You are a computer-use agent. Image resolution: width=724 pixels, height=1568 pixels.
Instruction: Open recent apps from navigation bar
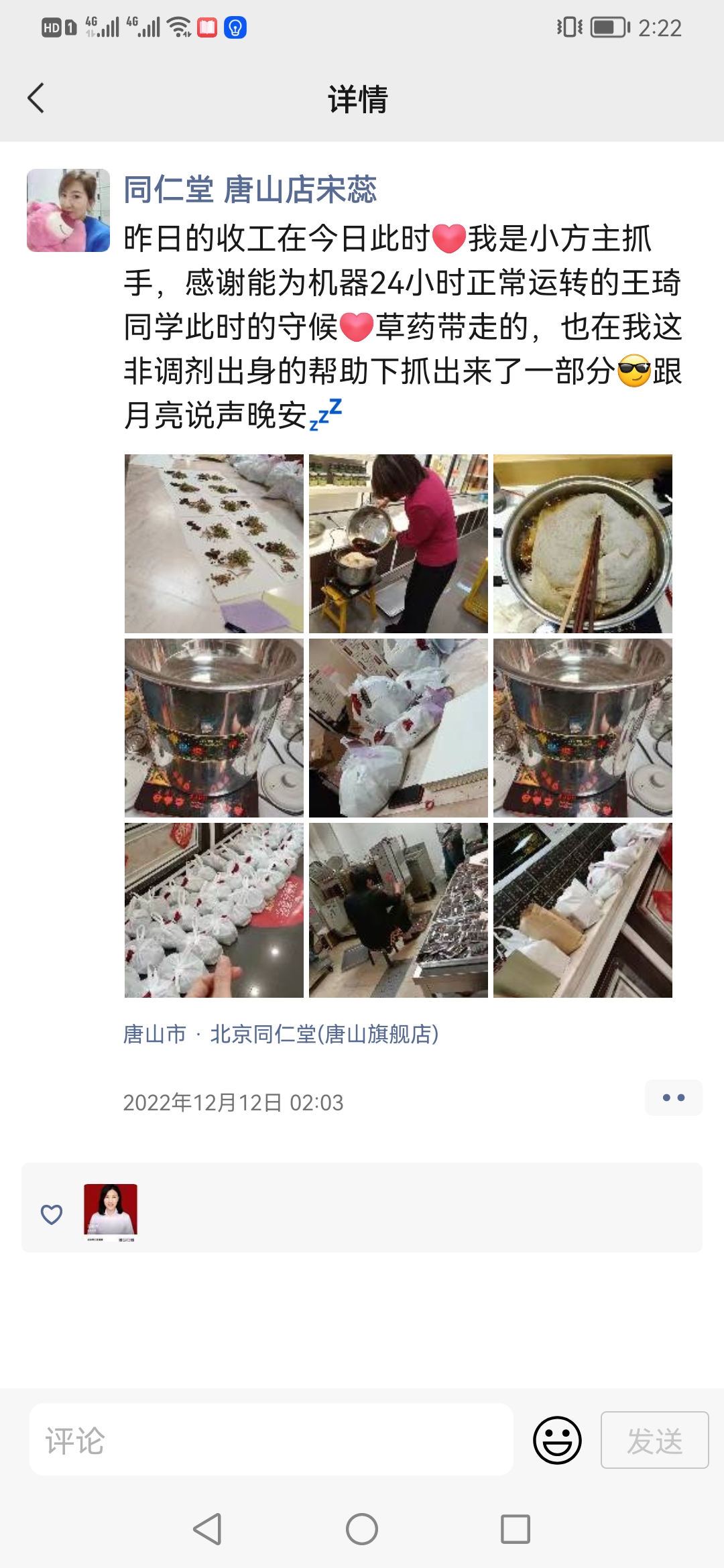[516, 1529]
